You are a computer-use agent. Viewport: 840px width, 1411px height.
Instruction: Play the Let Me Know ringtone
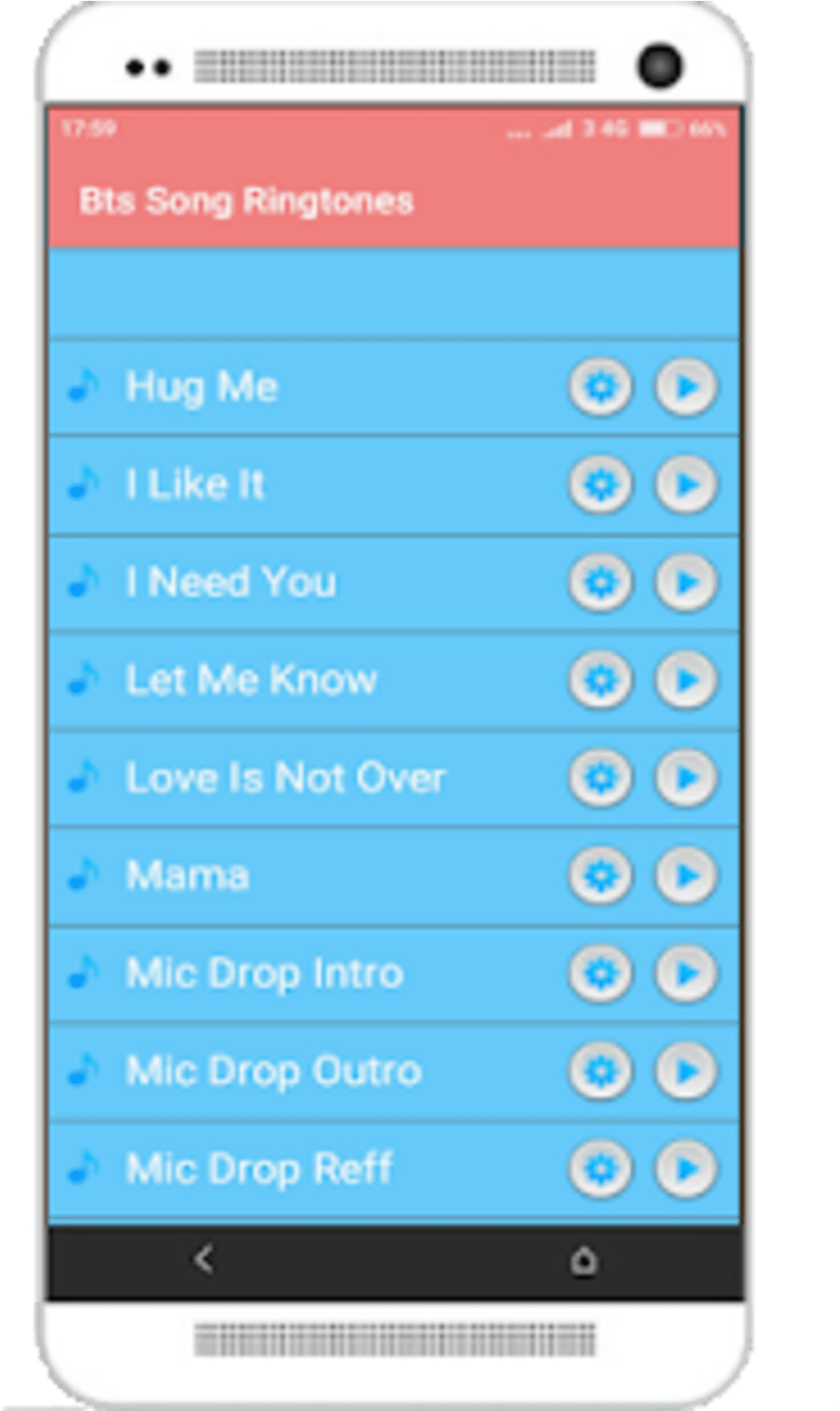686,680
